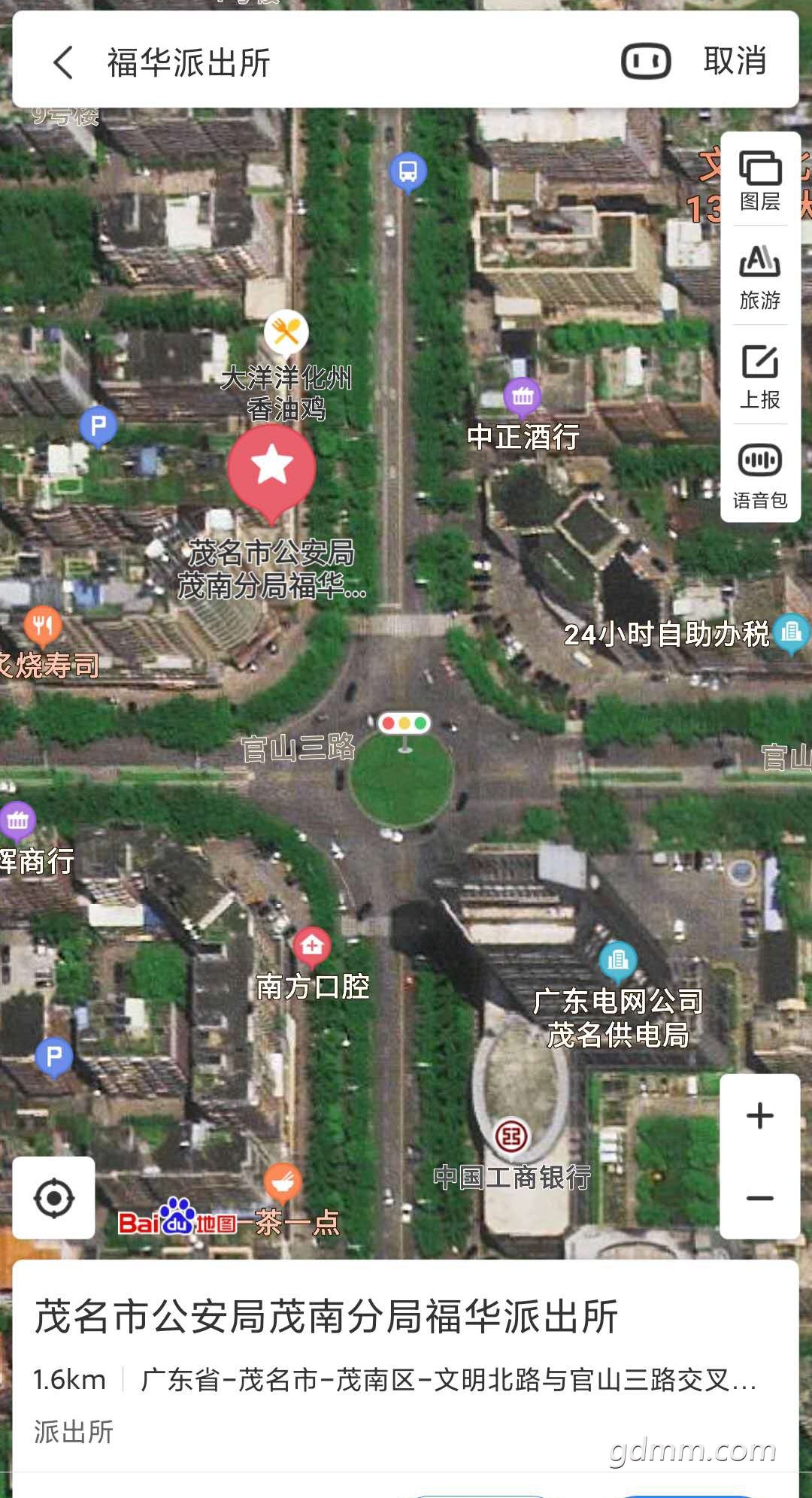Cancel the search with 取消
The height and width of the screenshot is (1498, 812).
click(735, 61)
